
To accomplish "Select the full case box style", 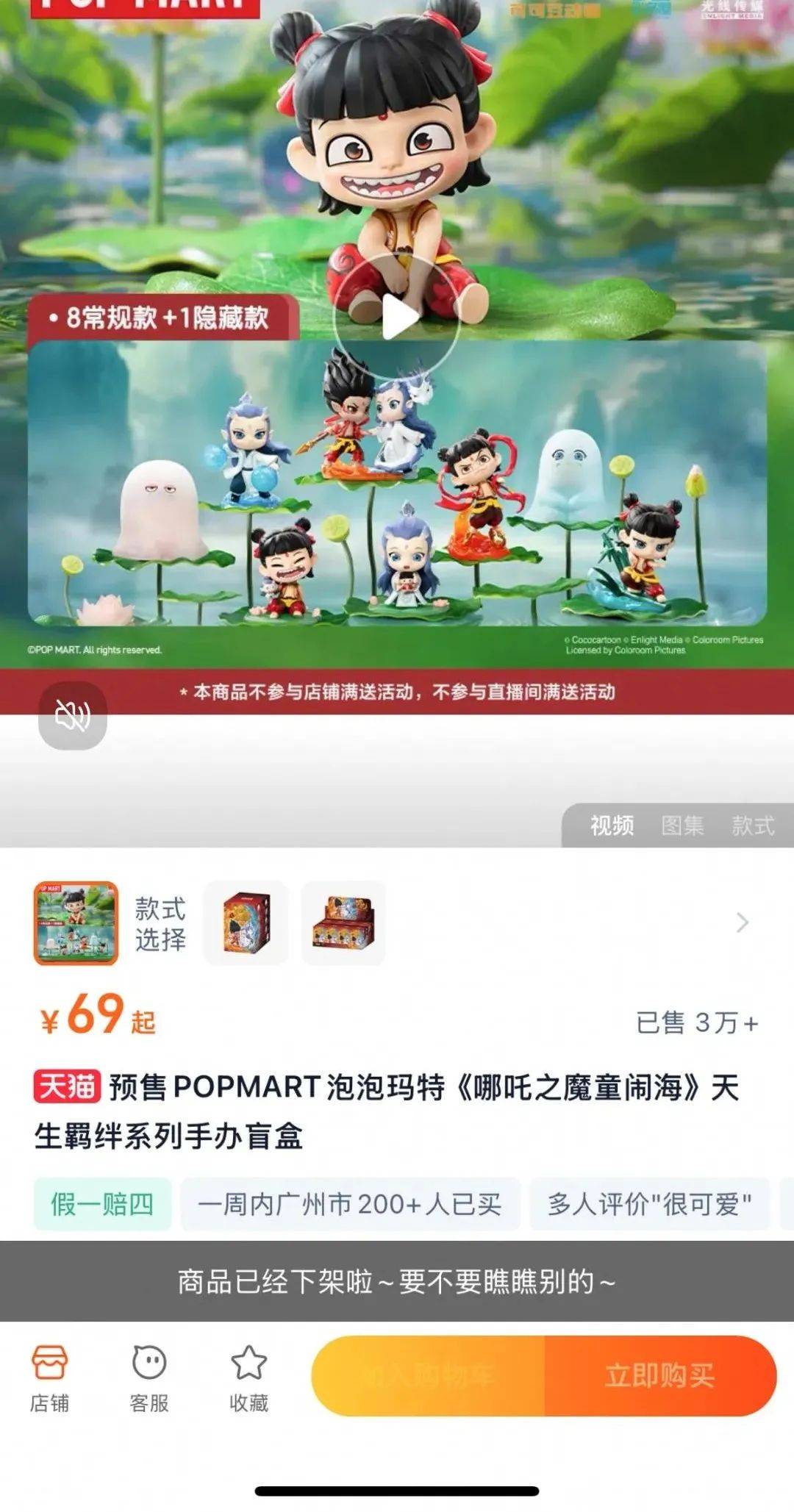I will [343, 922].
